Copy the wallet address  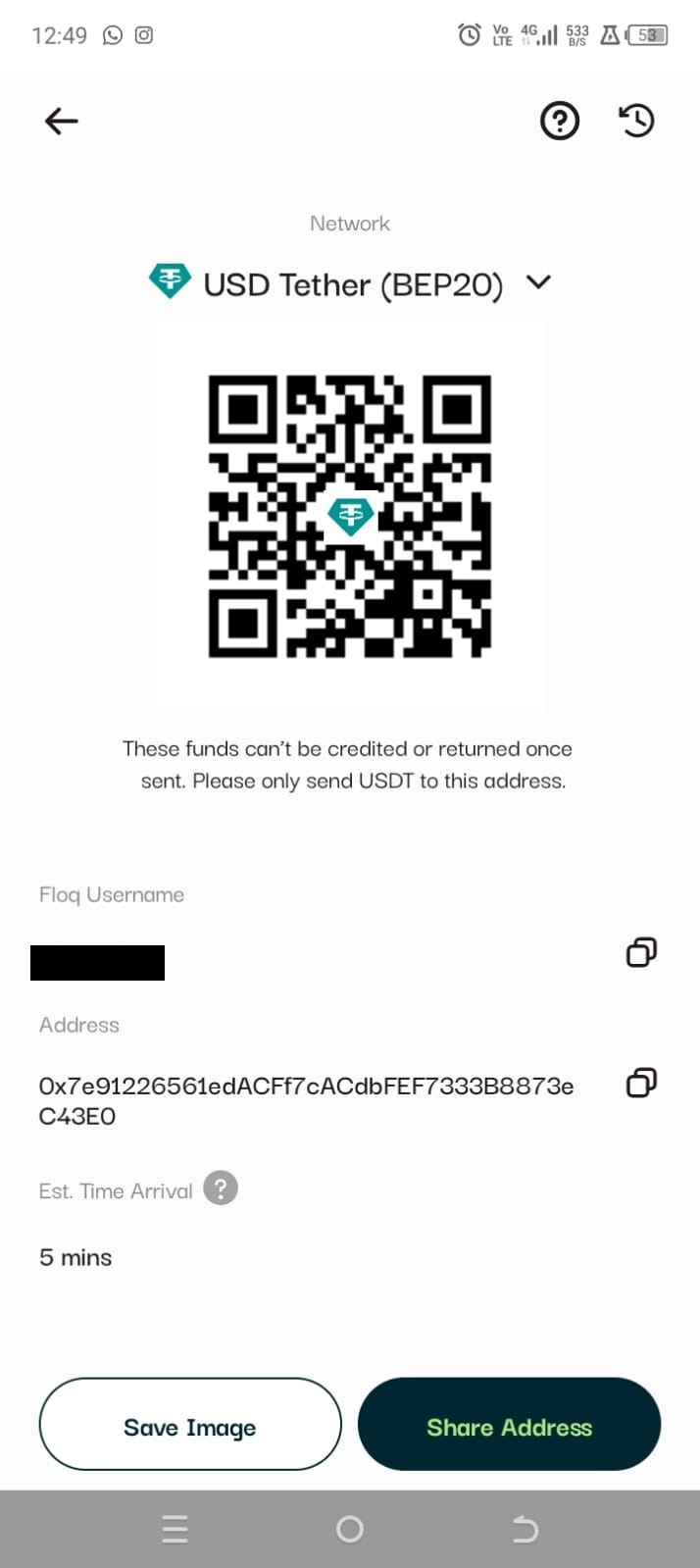pyautogui.click(x=641, y=1083)
